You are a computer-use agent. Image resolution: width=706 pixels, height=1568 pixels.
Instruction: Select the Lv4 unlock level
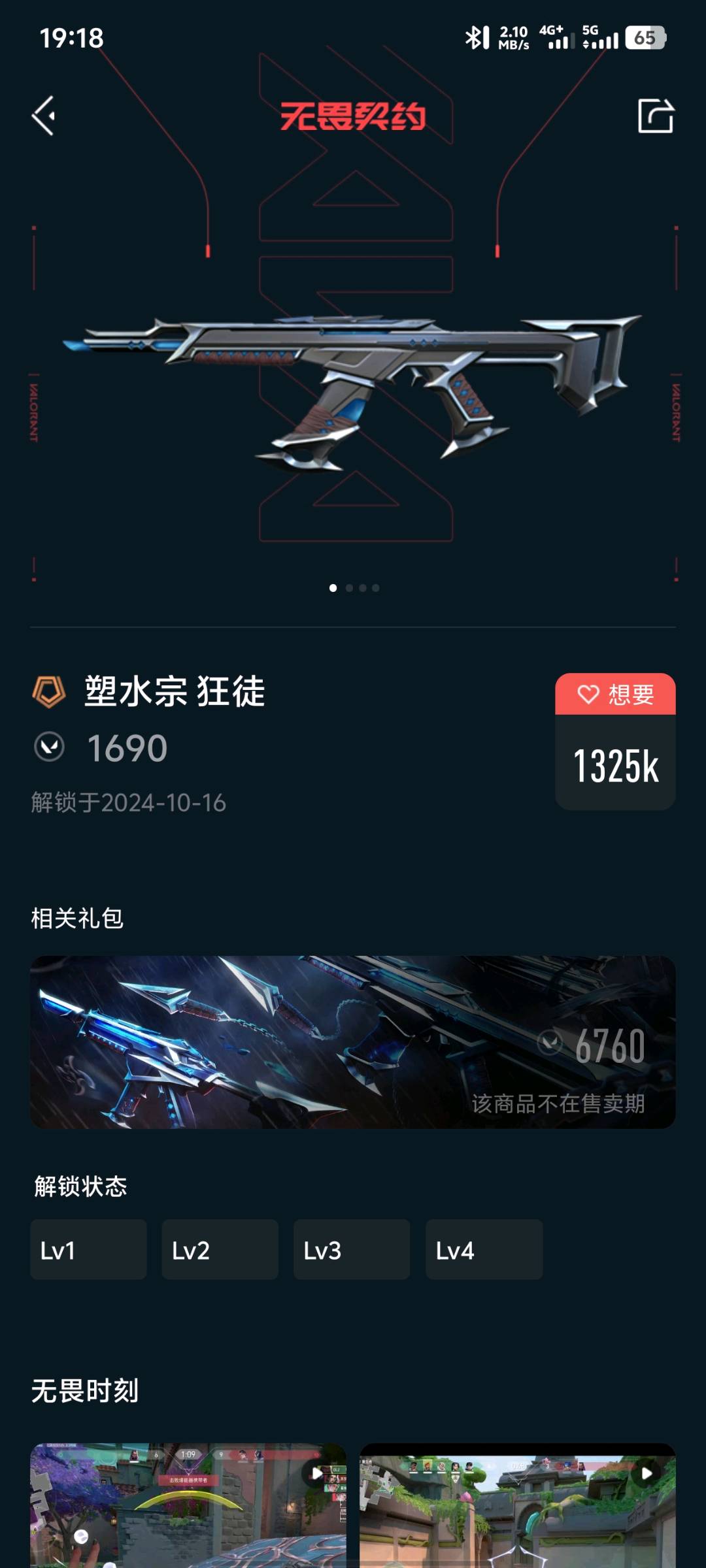484,1250
